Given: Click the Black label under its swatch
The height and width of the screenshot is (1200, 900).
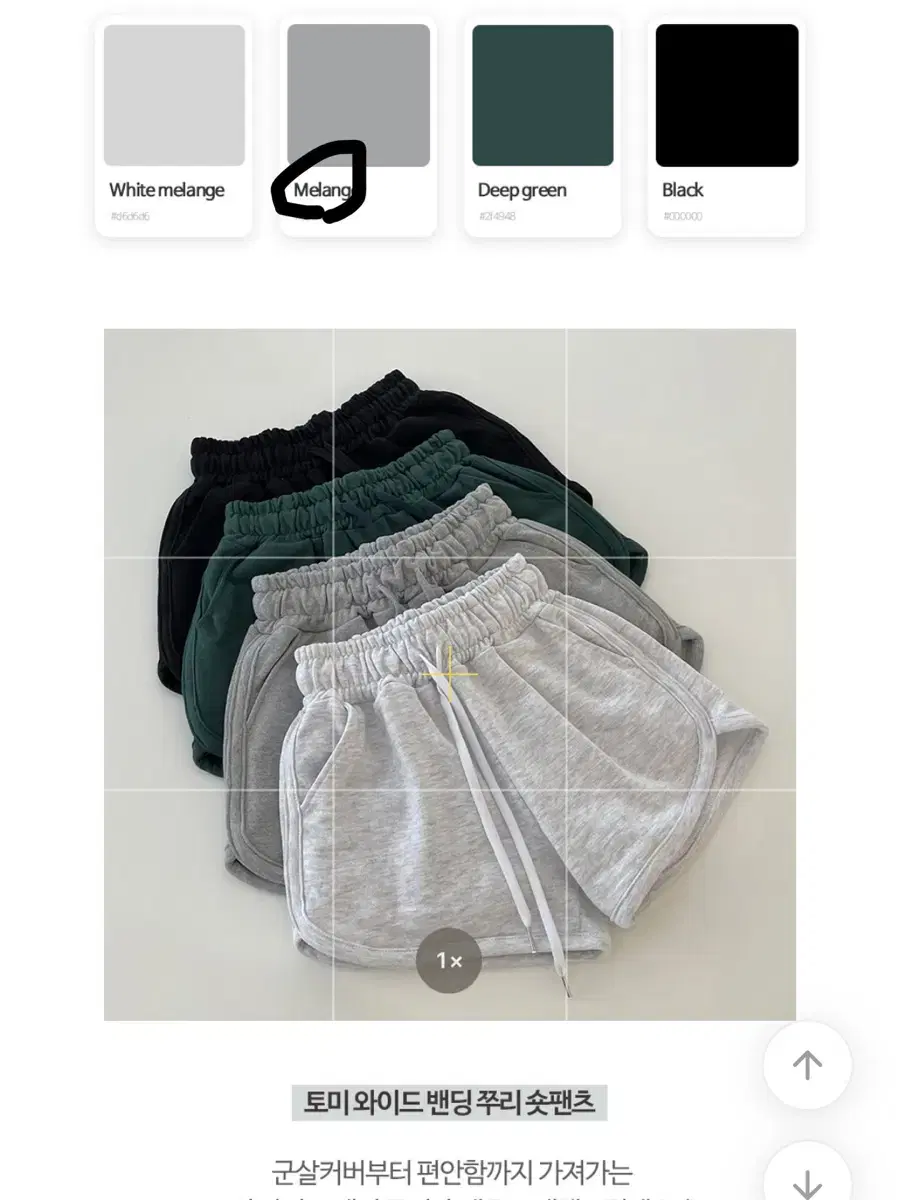Looking at the screenshot, I should point(683,191).
